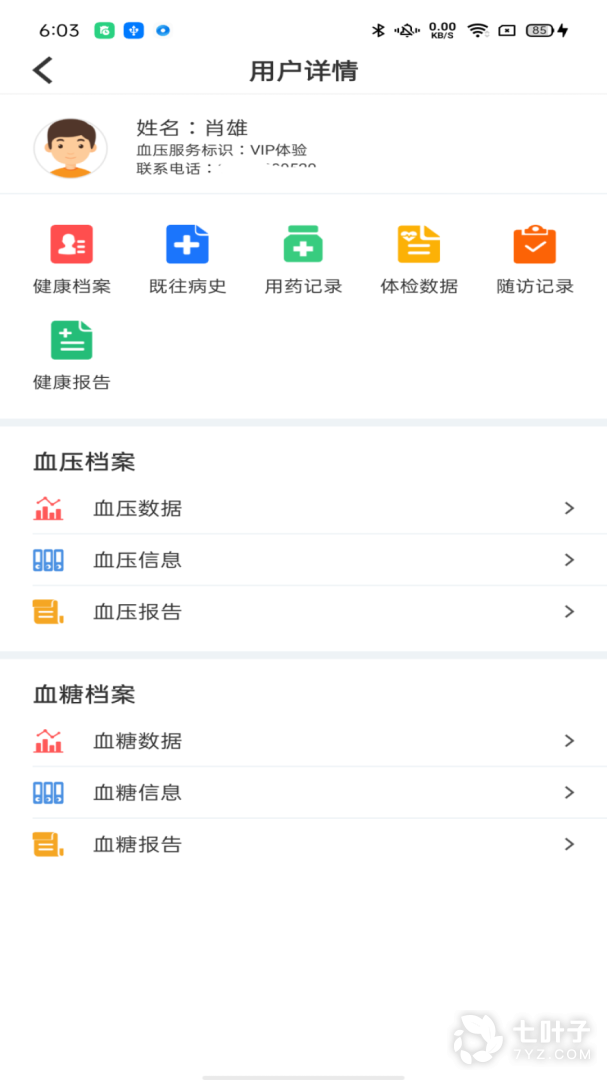Select the 血糖信息 row

coord(303,793)
